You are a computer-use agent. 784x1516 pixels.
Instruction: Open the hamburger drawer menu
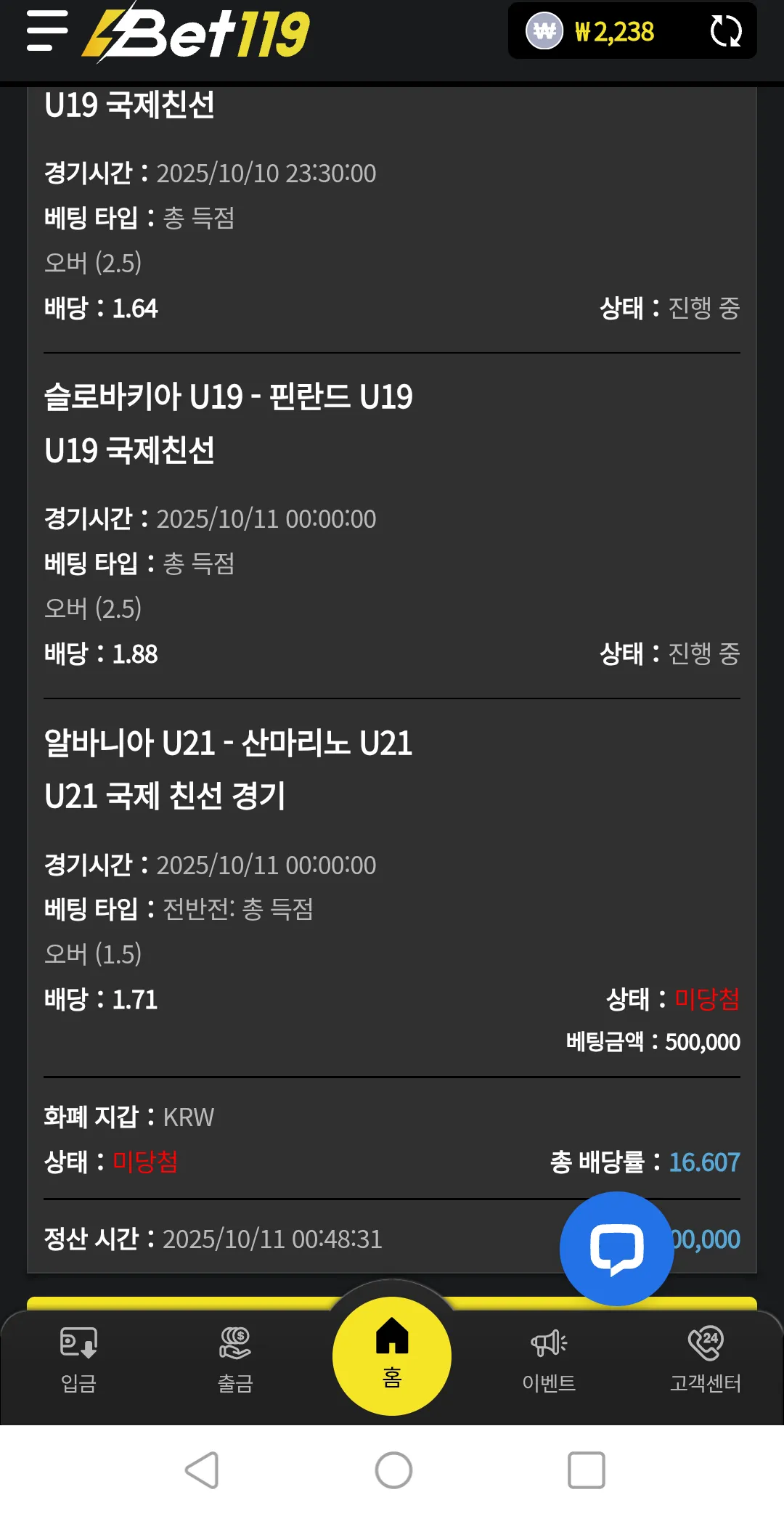[x=47, y=30]
